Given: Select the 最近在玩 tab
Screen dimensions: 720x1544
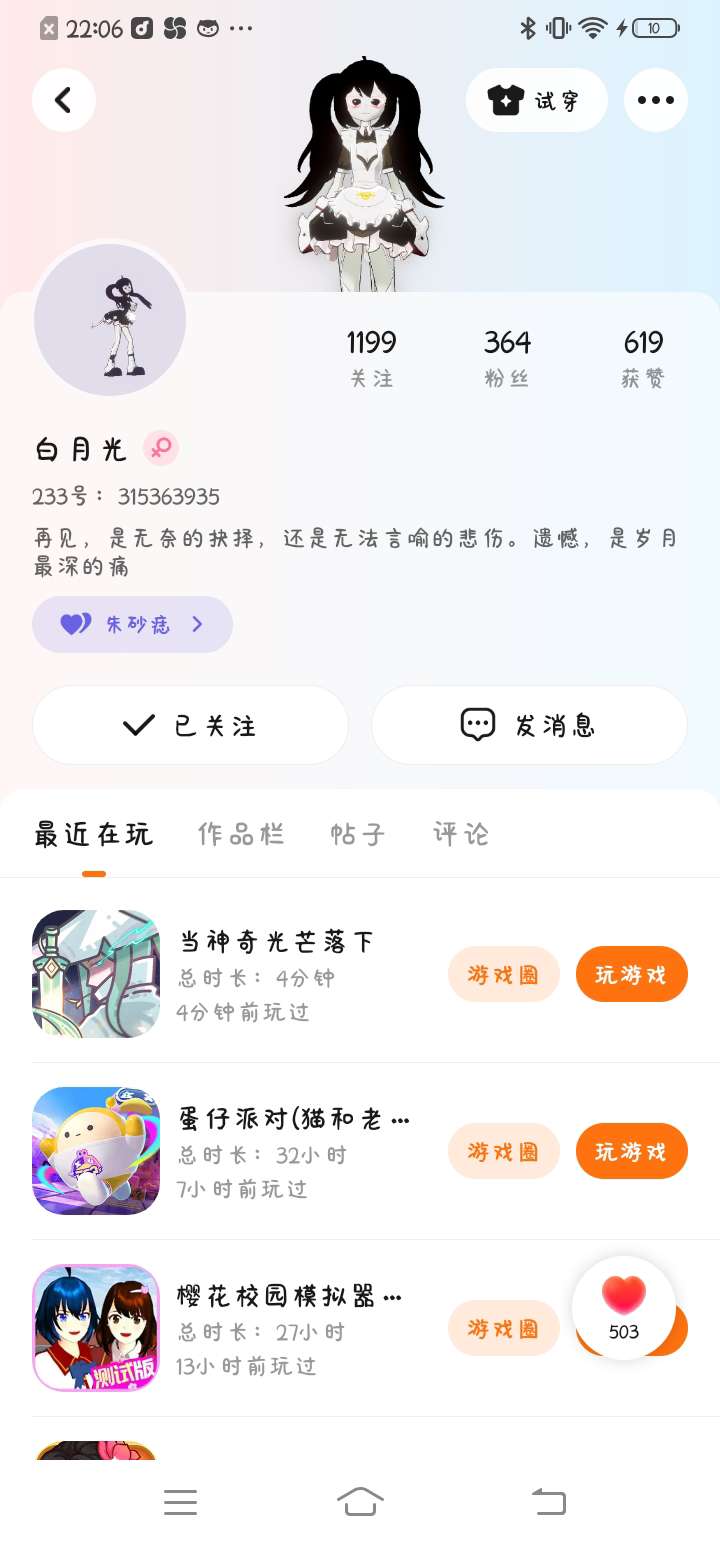Looking at the screenshot, I should pos(94,834).
